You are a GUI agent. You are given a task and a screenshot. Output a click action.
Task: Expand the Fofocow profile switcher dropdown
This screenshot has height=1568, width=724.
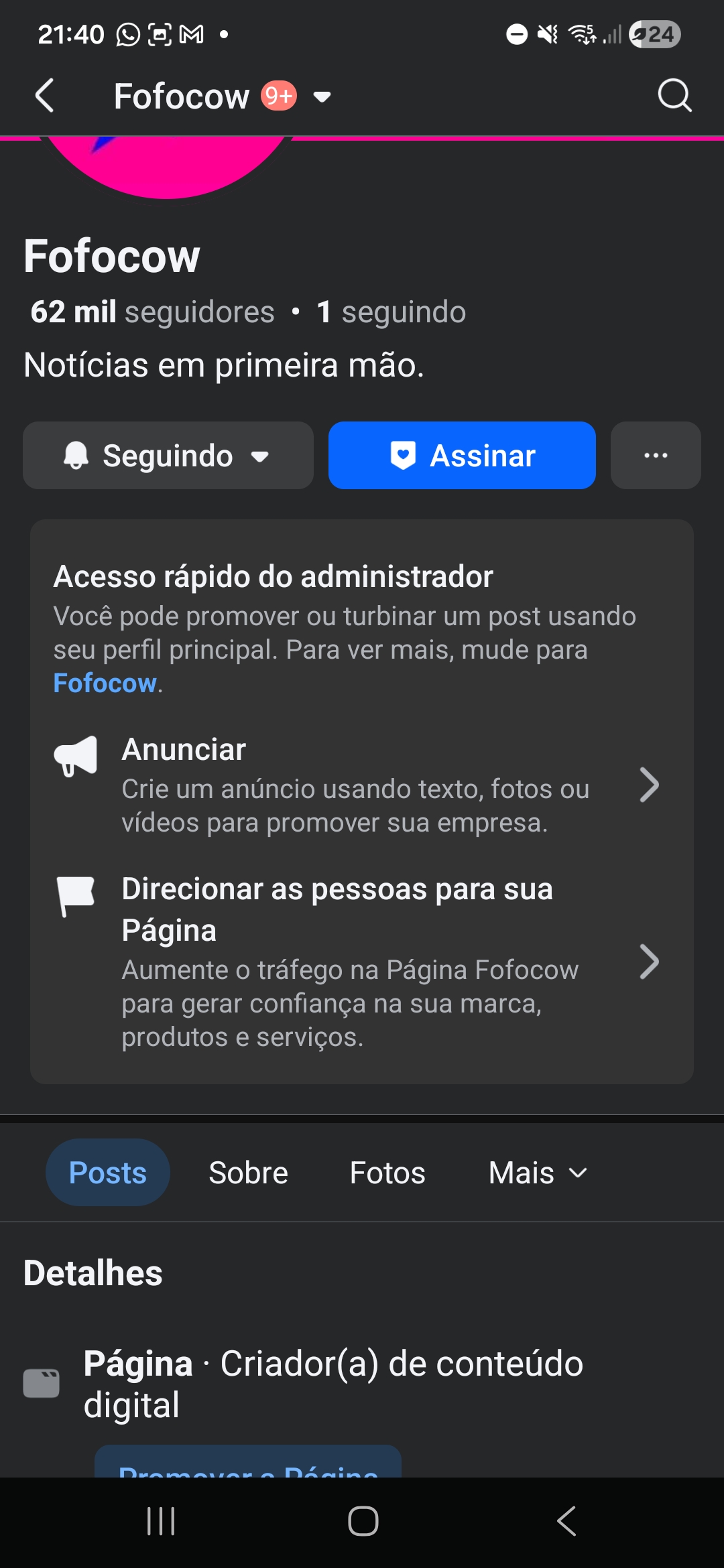(322, 97)
